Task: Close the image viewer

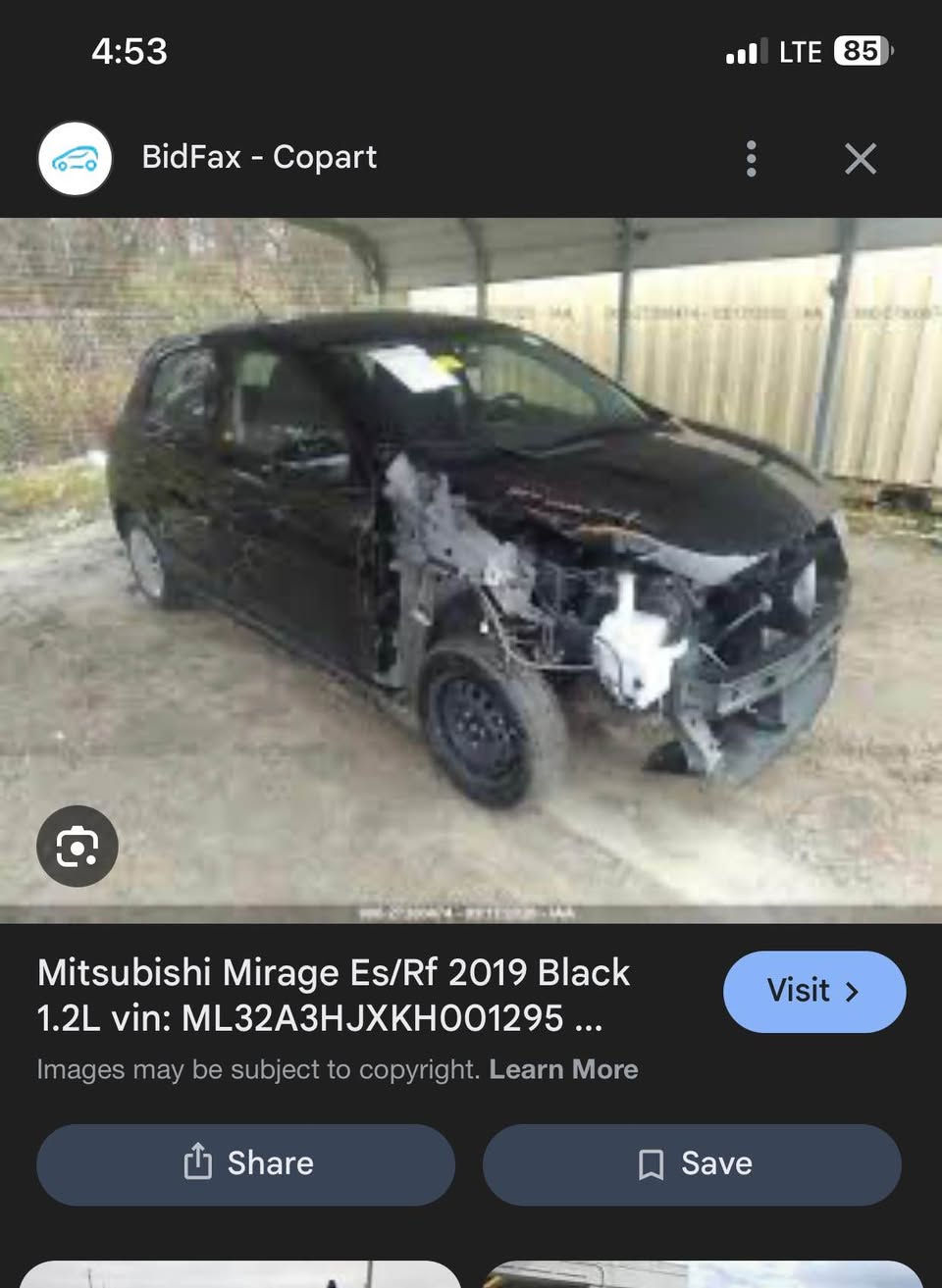Action: tap(860, 158)
